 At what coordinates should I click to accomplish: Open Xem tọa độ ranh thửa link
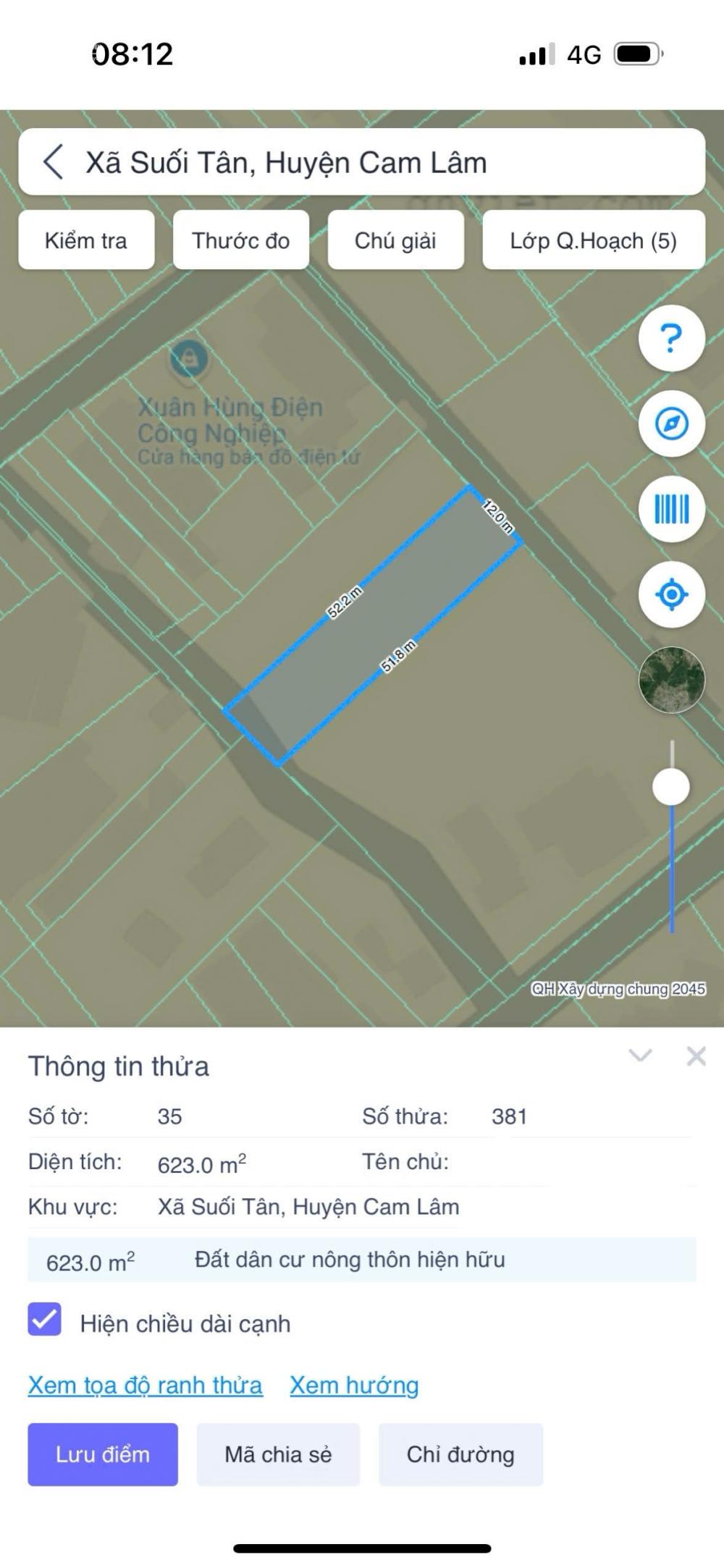click(x=146, y=1386)
